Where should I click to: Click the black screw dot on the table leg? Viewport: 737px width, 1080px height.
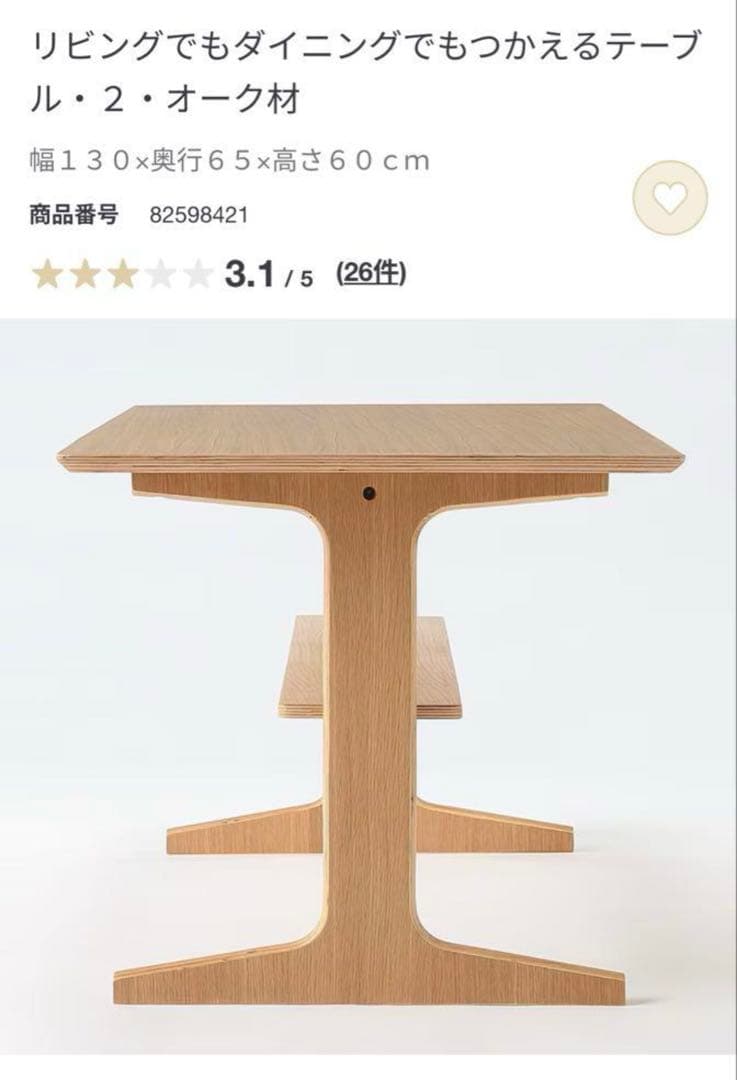point(370,494)
